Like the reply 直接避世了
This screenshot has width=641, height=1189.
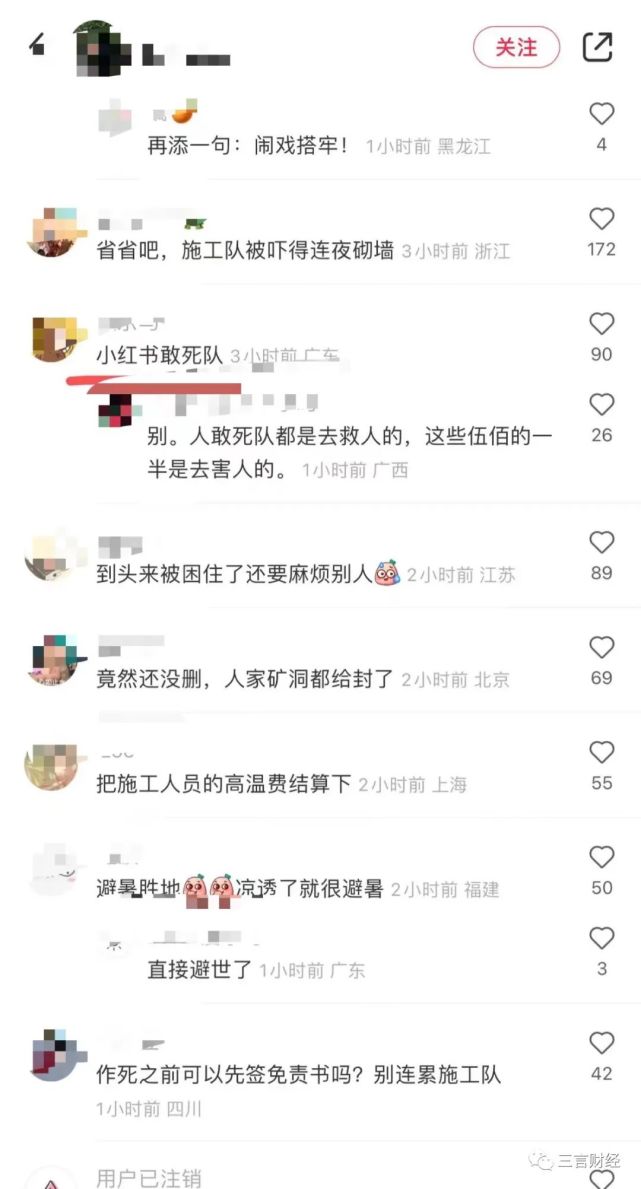pyautogui.click(x=601, y=938)
